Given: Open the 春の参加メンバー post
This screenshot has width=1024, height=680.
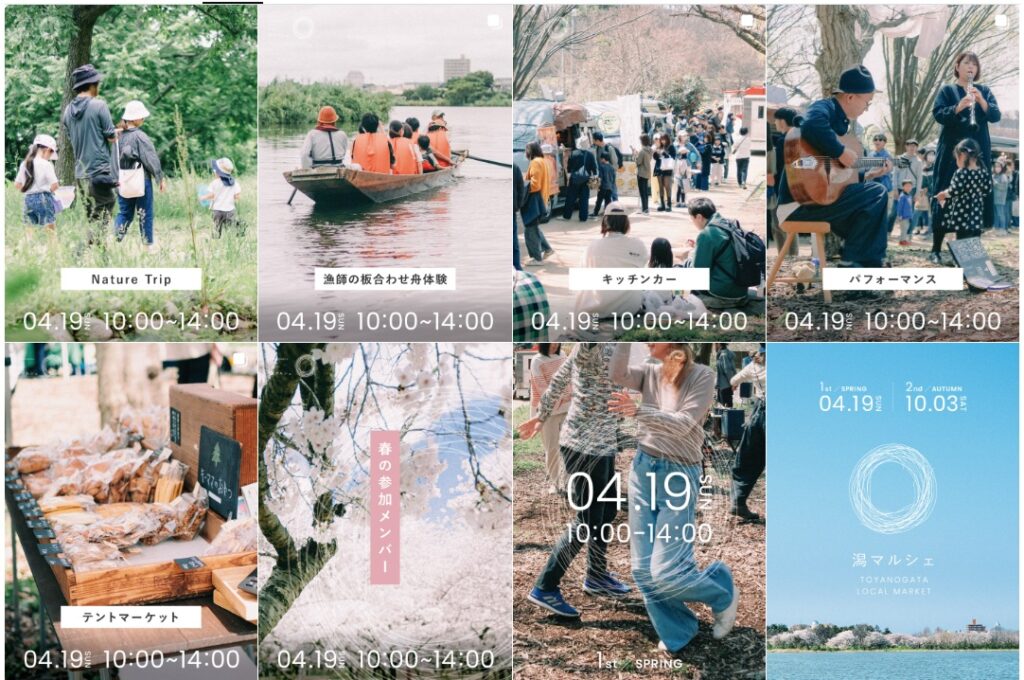Looking at the screenshot, I should pyautogui.click(x=385, y=511).
